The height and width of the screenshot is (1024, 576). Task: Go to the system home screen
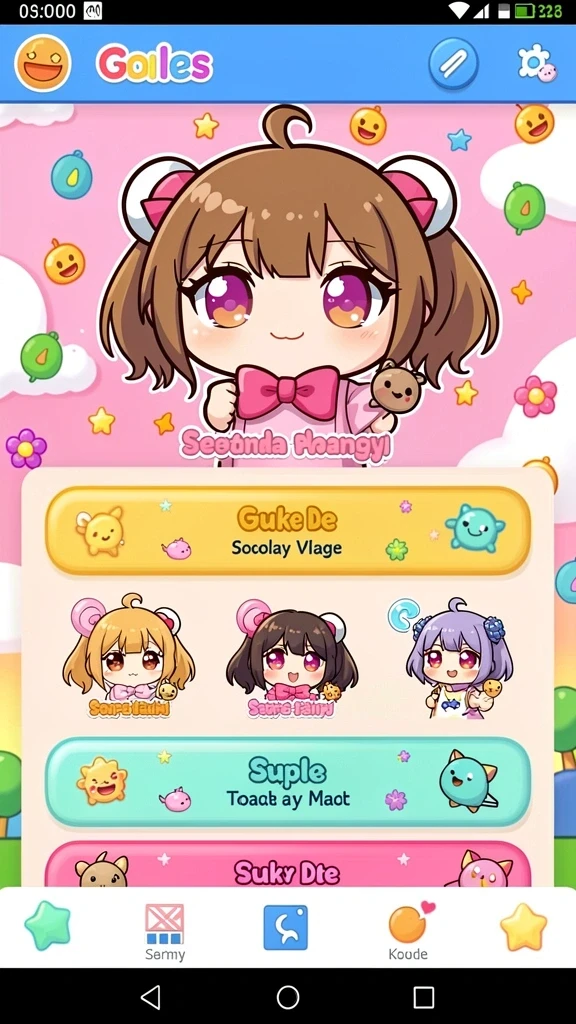click(x=288, y=997)
